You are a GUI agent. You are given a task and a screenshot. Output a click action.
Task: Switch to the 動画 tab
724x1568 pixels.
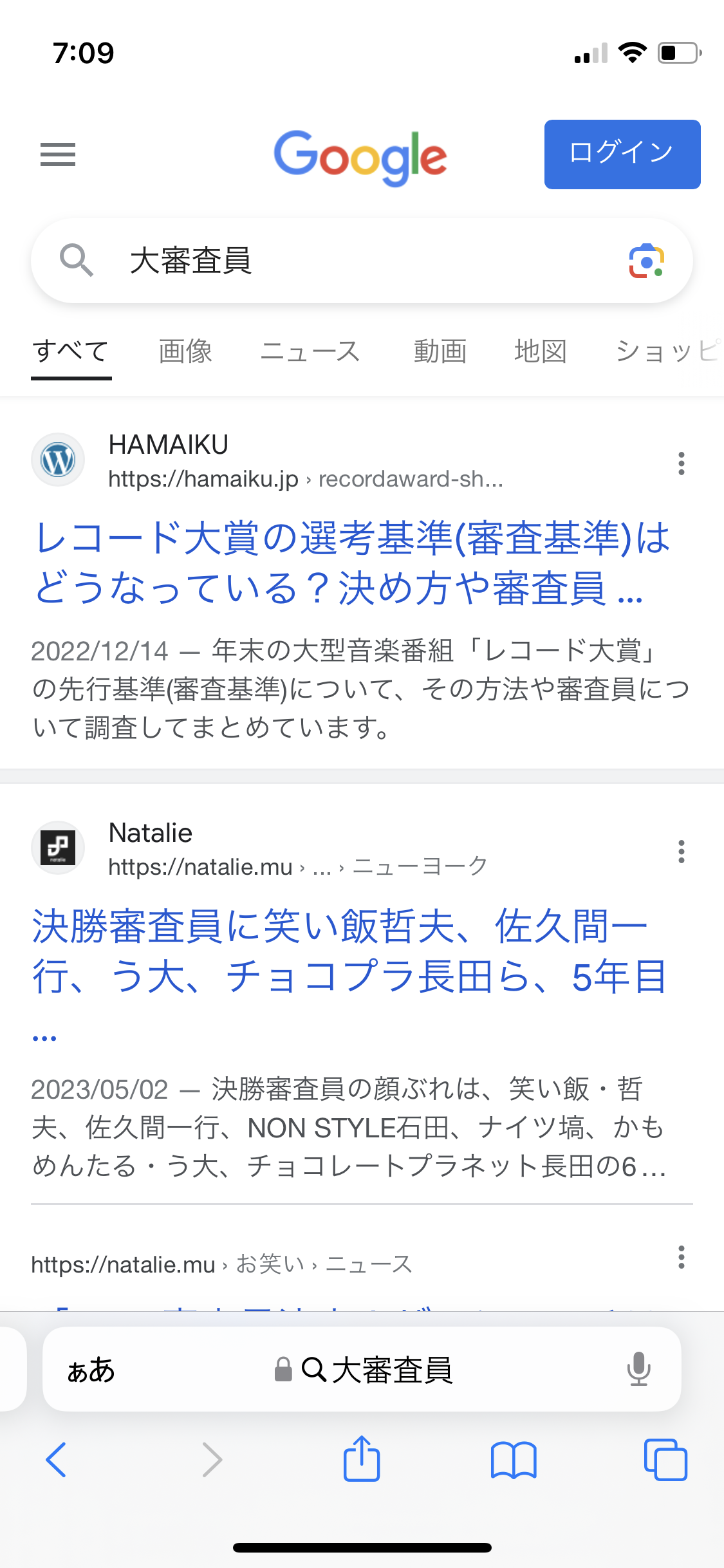[x=440, y=351]
